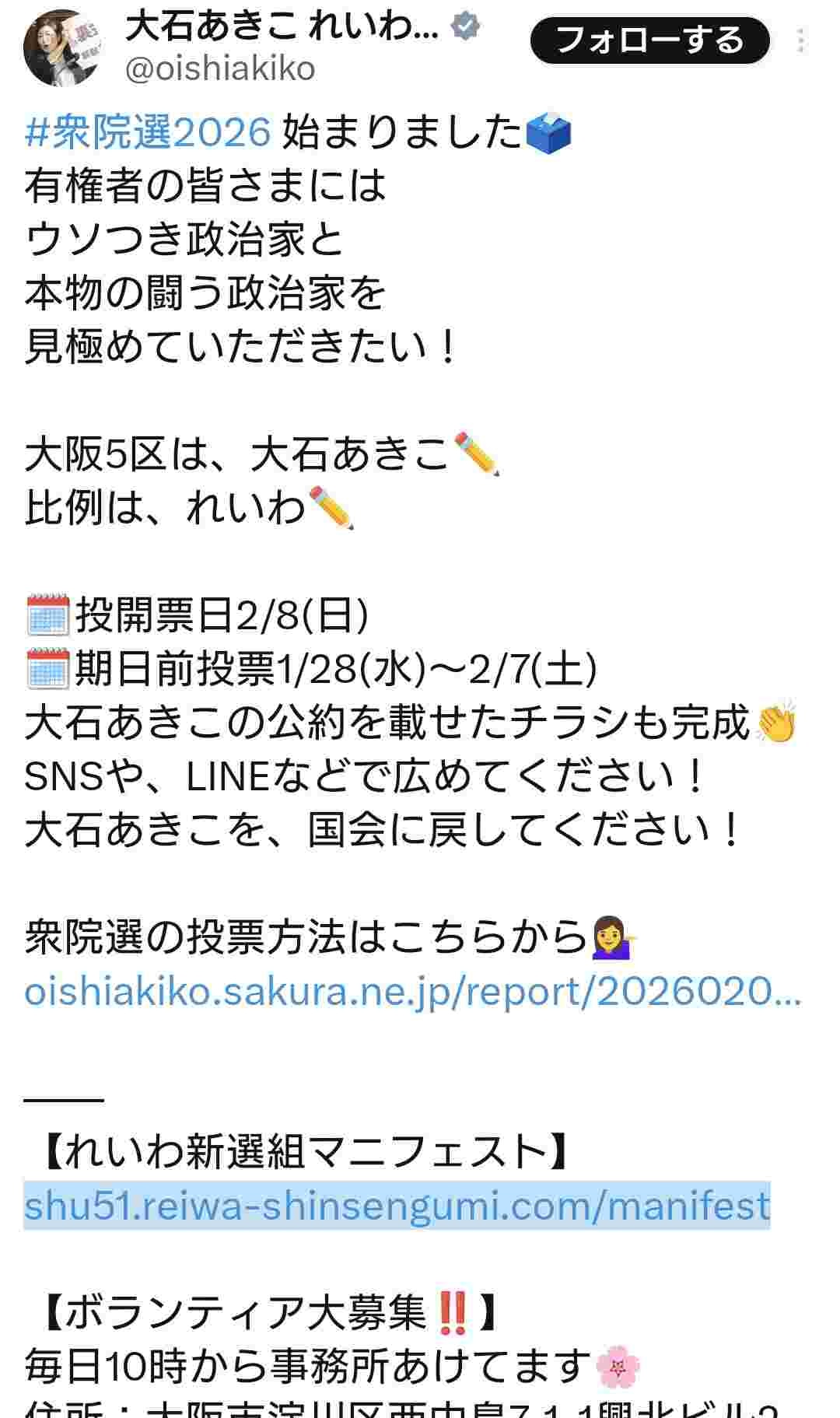Open the oishiakiko.sakura.ne.jp report link
840x1418 pixels.
(x=412, y=992)
